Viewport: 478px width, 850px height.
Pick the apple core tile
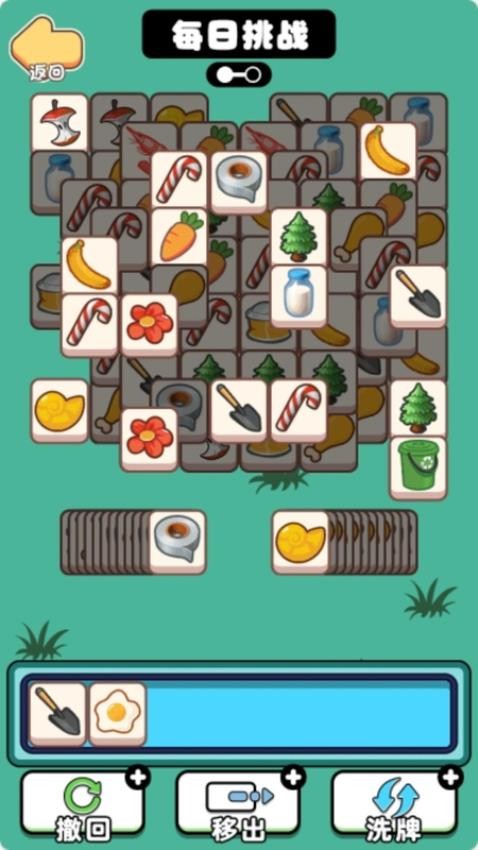(60, 123)
